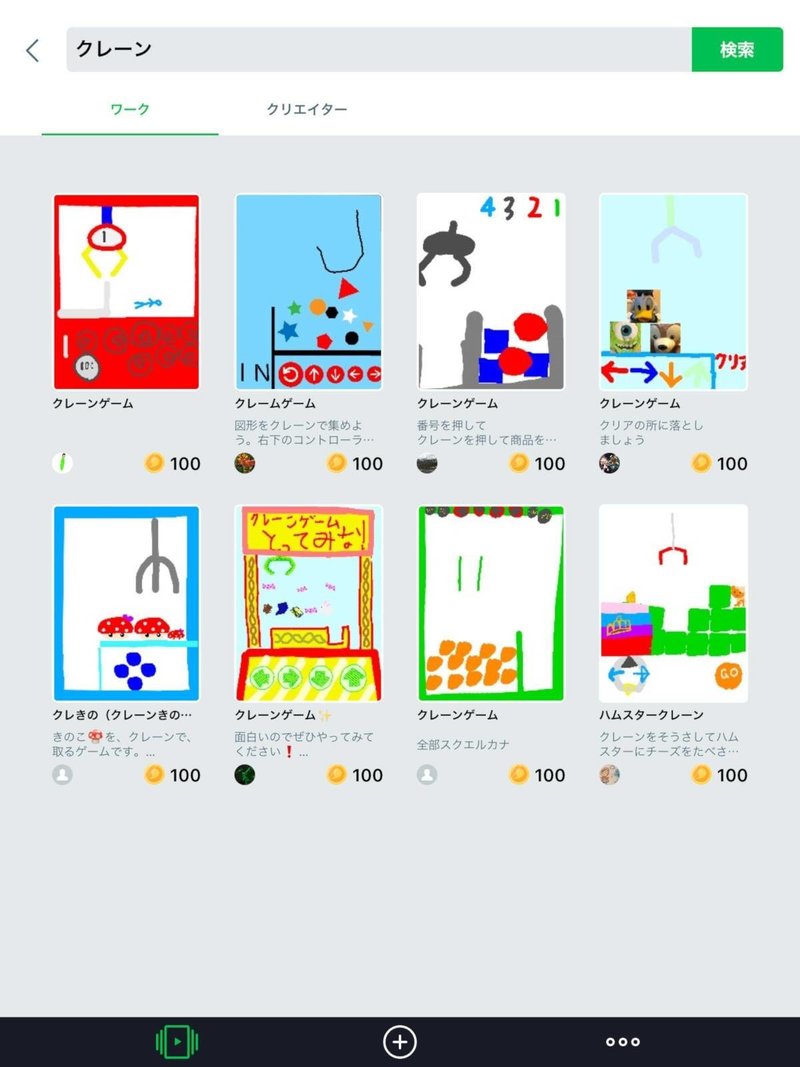Tap the green 検索 button
This screenshot has height=1067, width=800.
point(736,49)
